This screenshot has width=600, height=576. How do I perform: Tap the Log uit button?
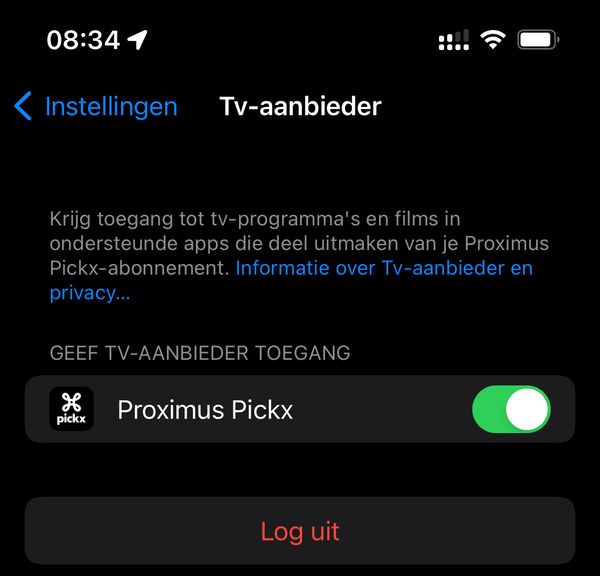point(300,531)
